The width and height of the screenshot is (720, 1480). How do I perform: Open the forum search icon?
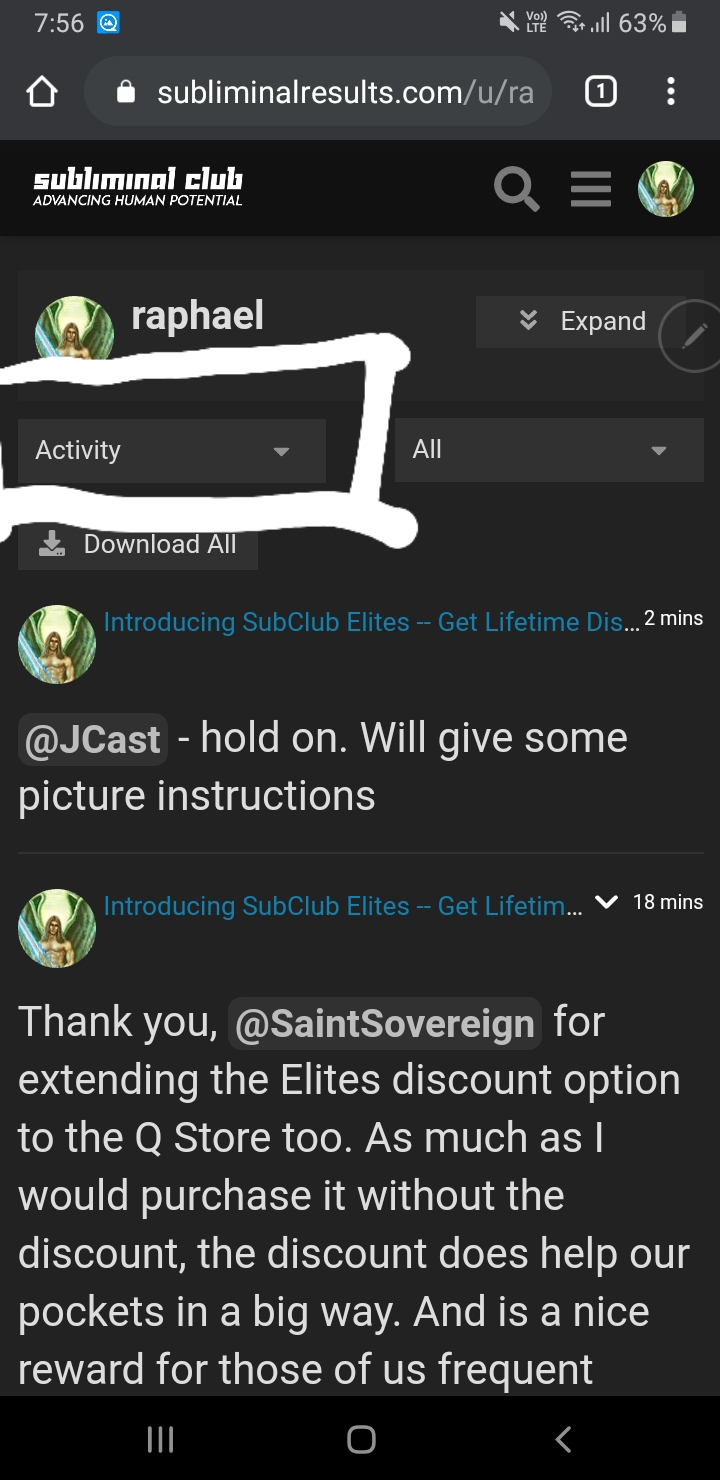pyautogui.click(x=517, y=189)
